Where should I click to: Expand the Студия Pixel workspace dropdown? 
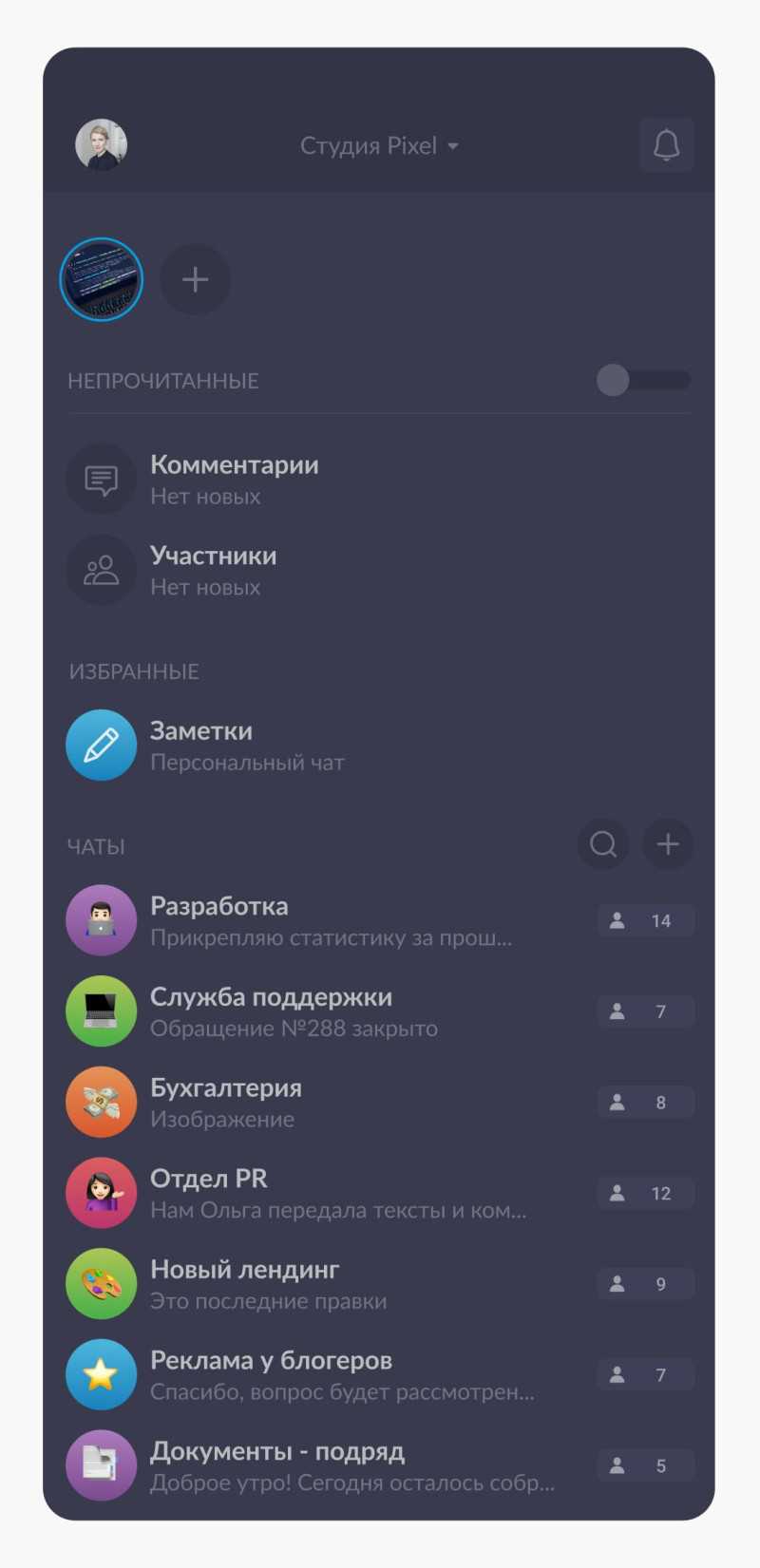tap(379, 146)
